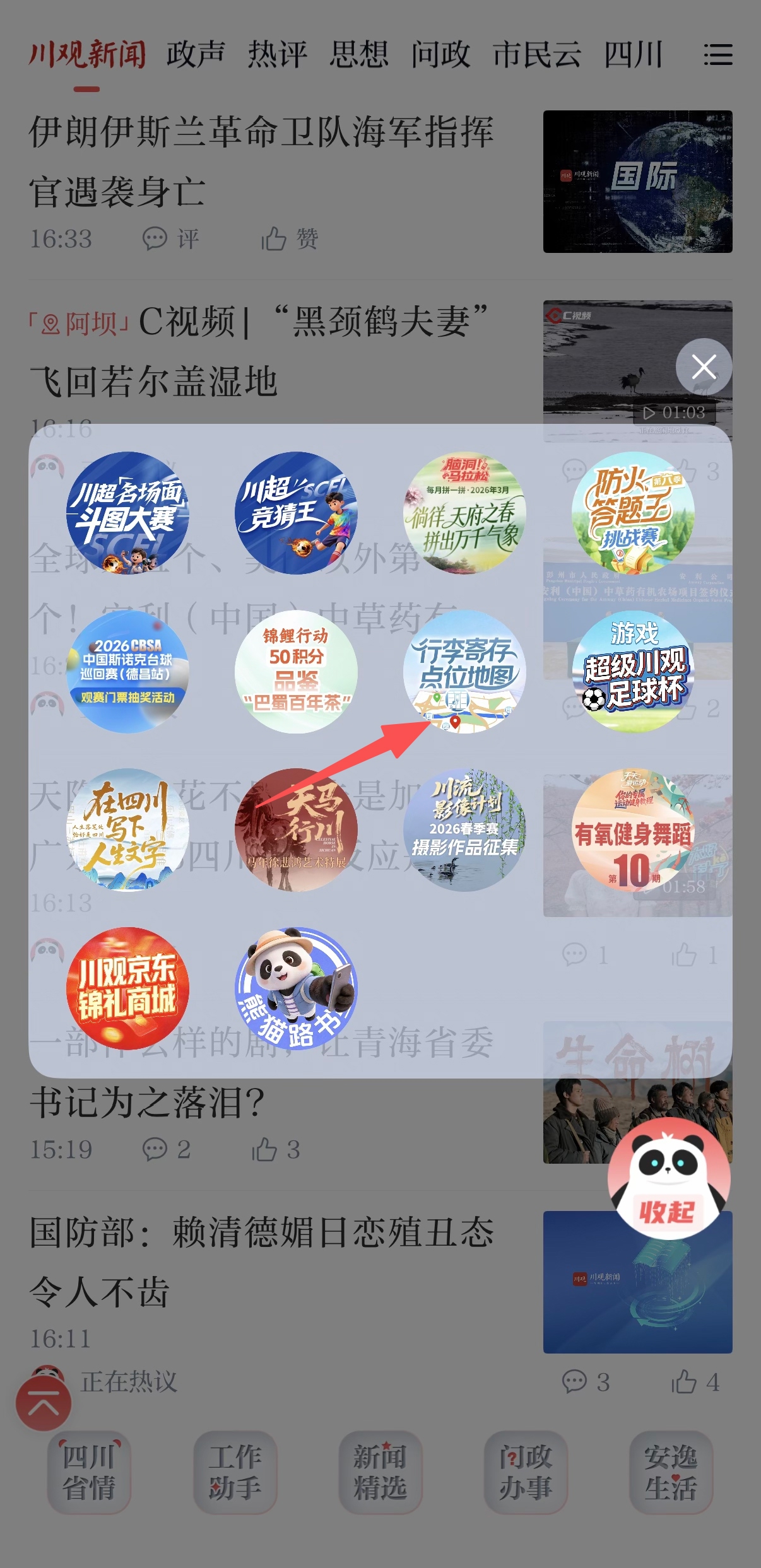761x1568 pixels.
Task: Open 防火答题王挑战赛
Action: pos(633,513)
